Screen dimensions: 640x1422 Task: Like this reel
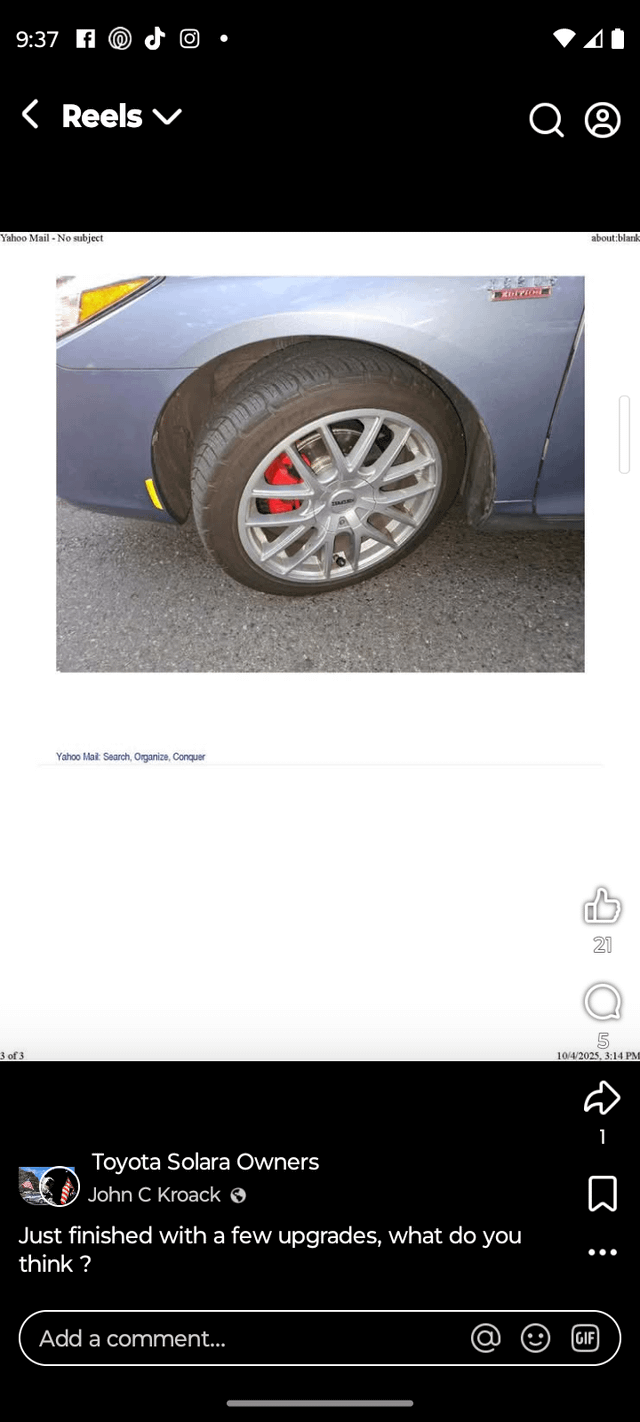(602, 907)
